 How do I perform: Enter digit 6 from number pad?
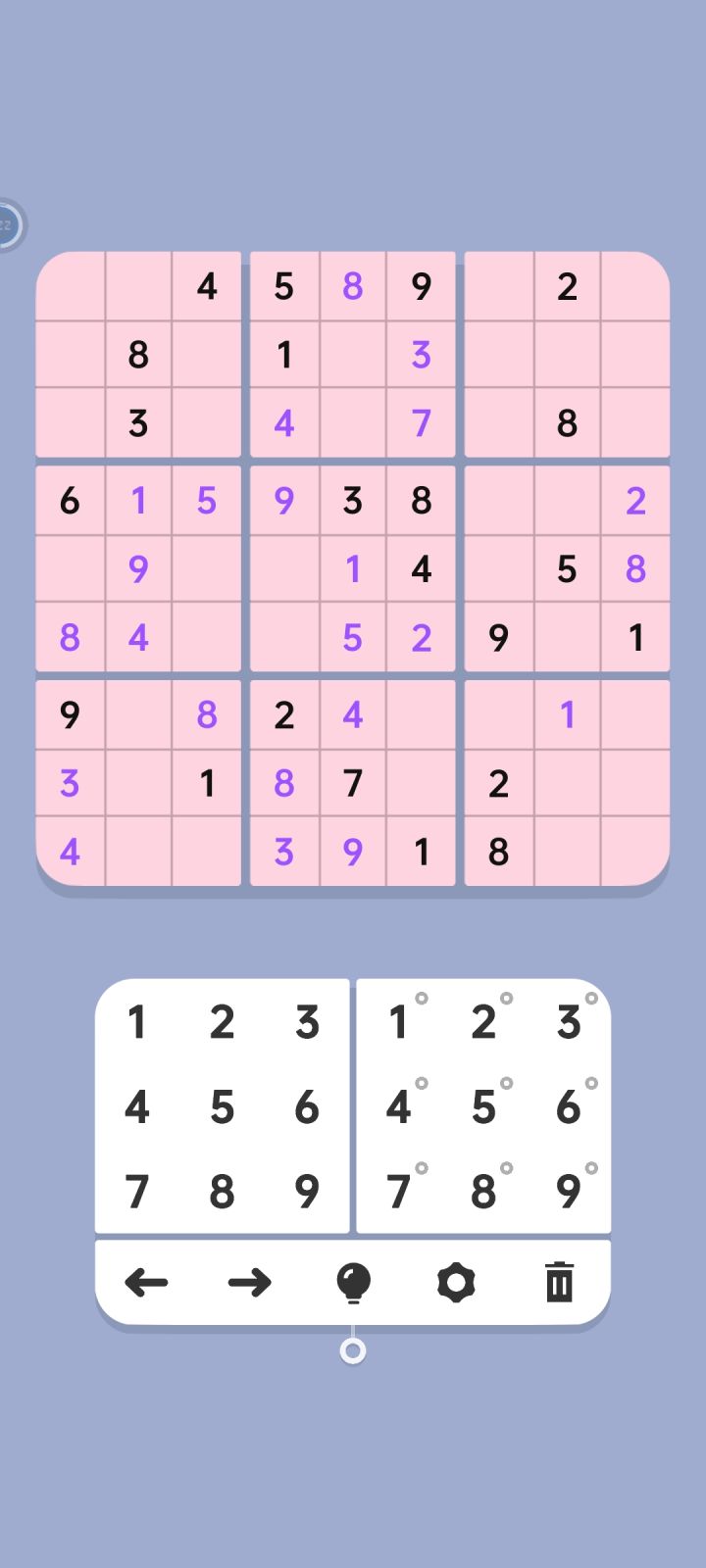(x=307, y=1106)
